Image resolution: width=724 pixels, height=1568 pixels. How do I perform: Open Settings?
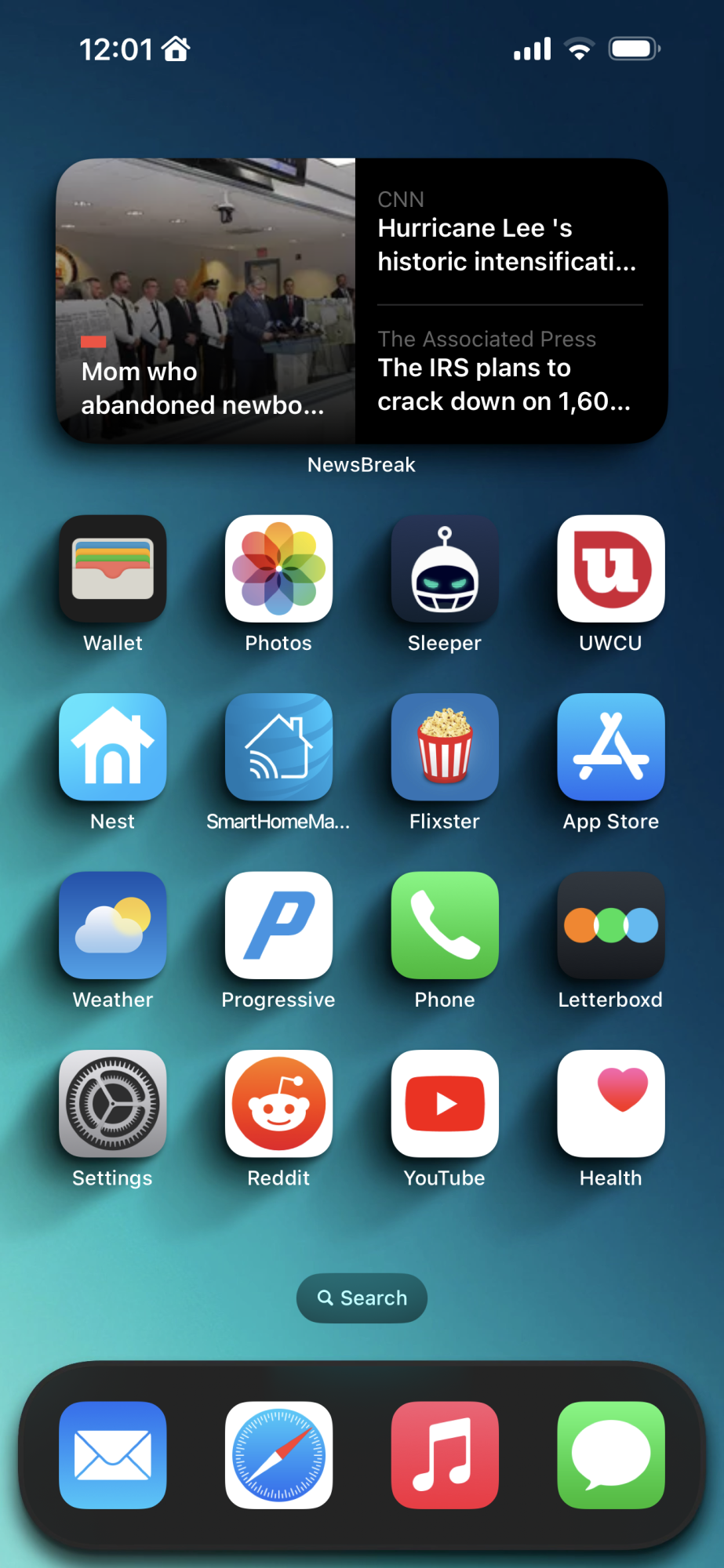[x=113, y=1103]
